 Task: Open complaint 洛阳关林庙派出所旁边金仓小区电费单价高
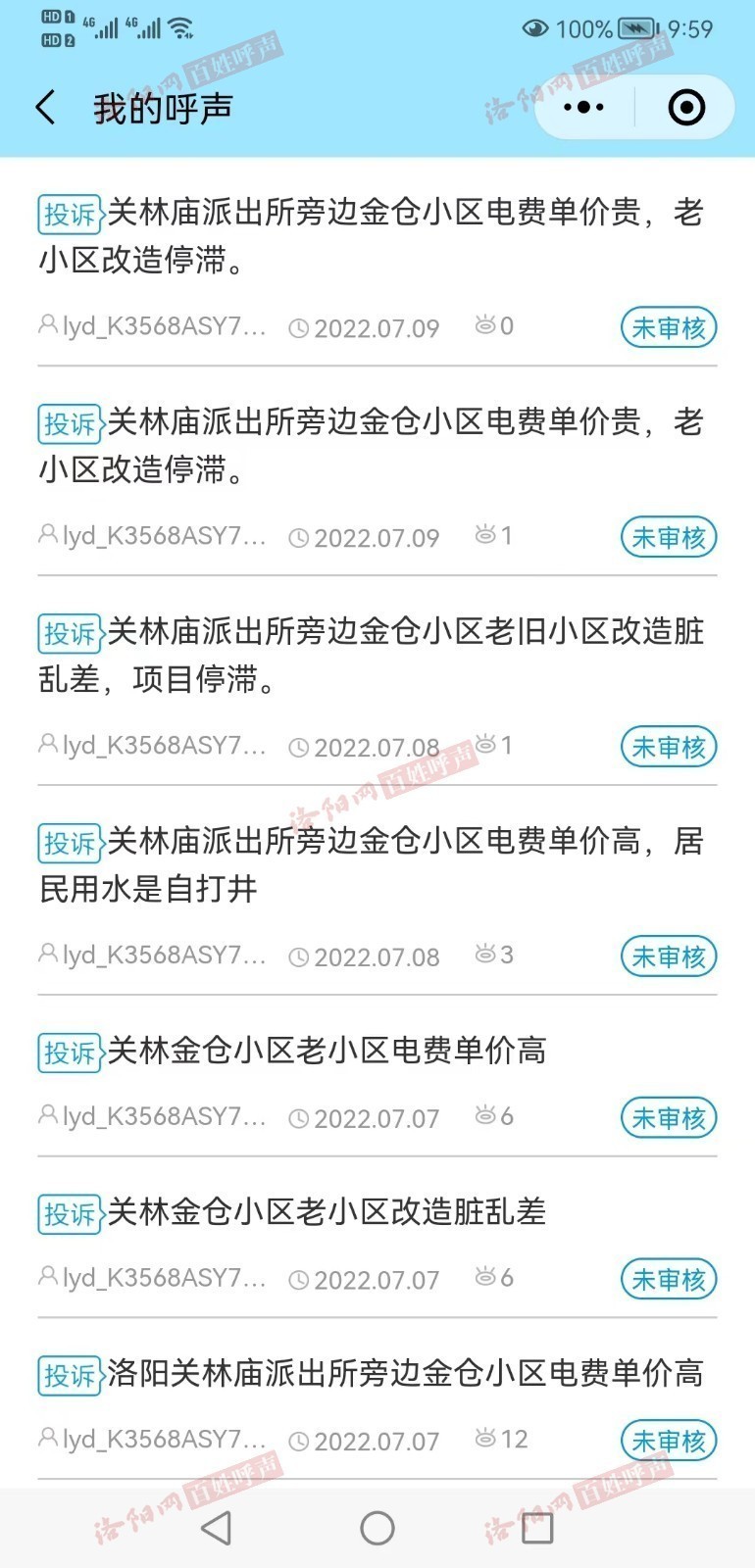(x=404, y=1374)
